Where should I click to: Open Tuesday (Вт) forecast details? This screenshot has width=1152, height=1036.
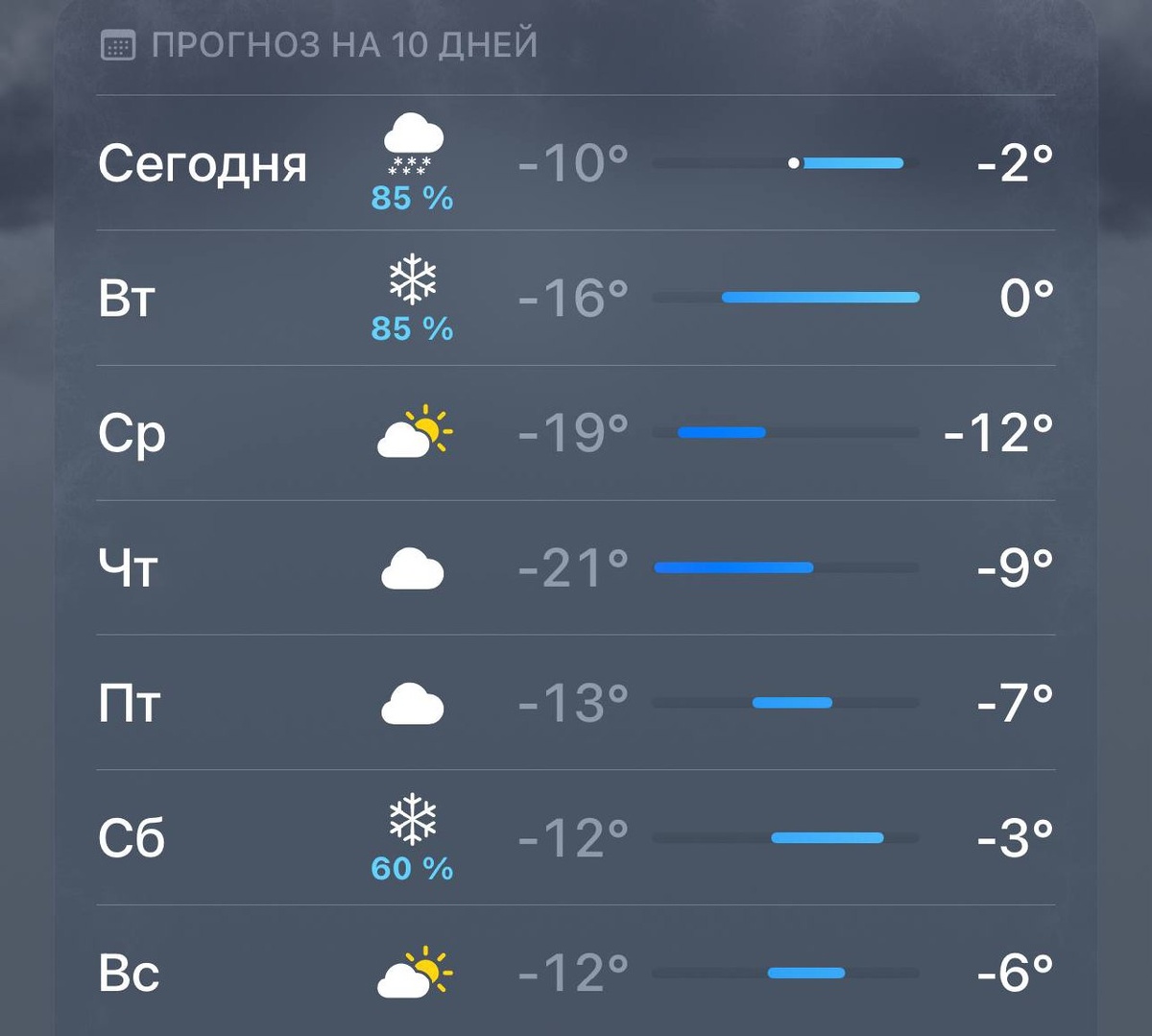click(x=576, y=298)
